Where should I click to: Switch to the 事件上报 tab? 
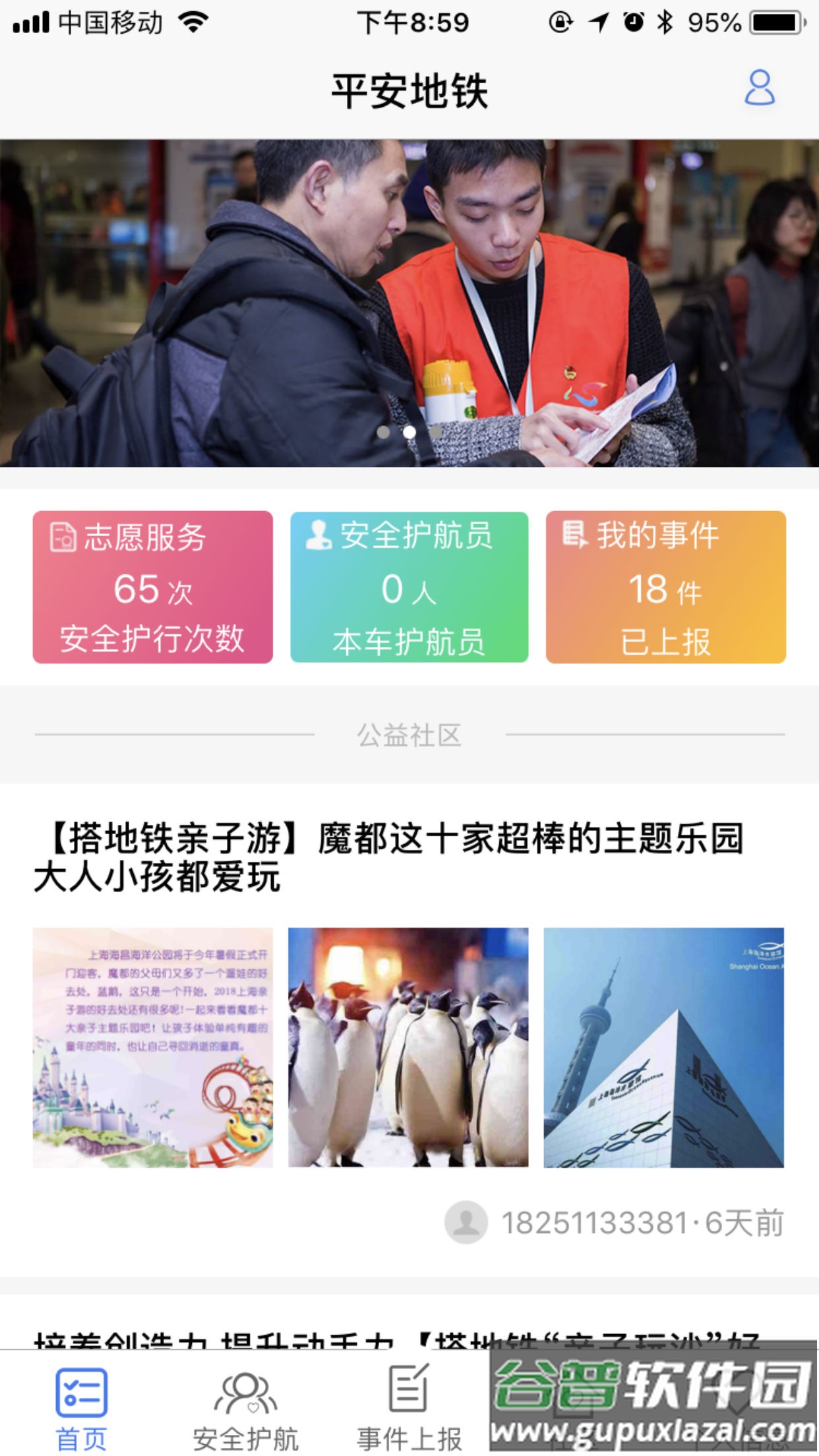(x=409, y=1405)
